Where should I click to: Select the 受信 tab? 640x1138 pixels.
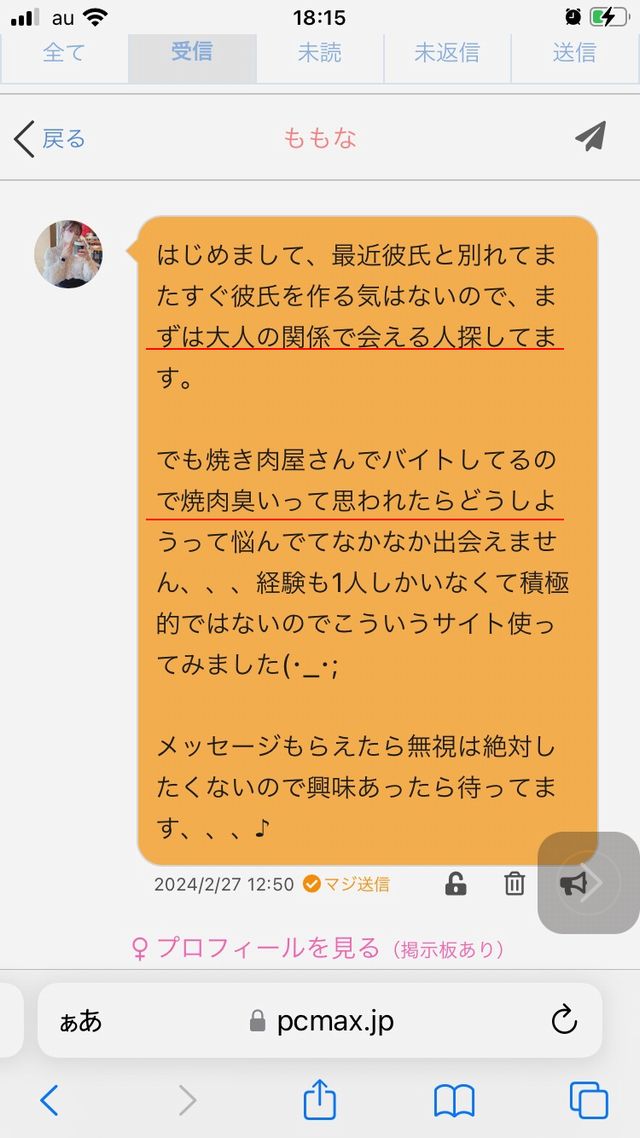coord(191,53)
